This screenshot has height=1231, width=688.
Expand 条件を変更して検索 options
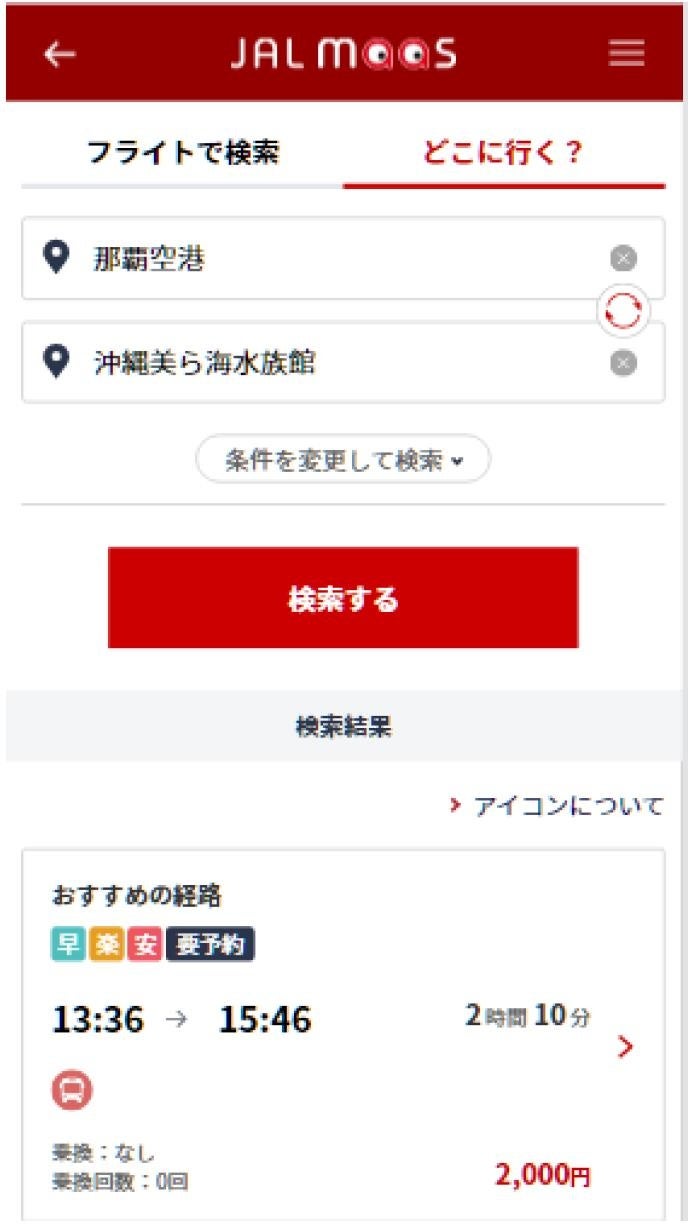click(x=343, y=460)
